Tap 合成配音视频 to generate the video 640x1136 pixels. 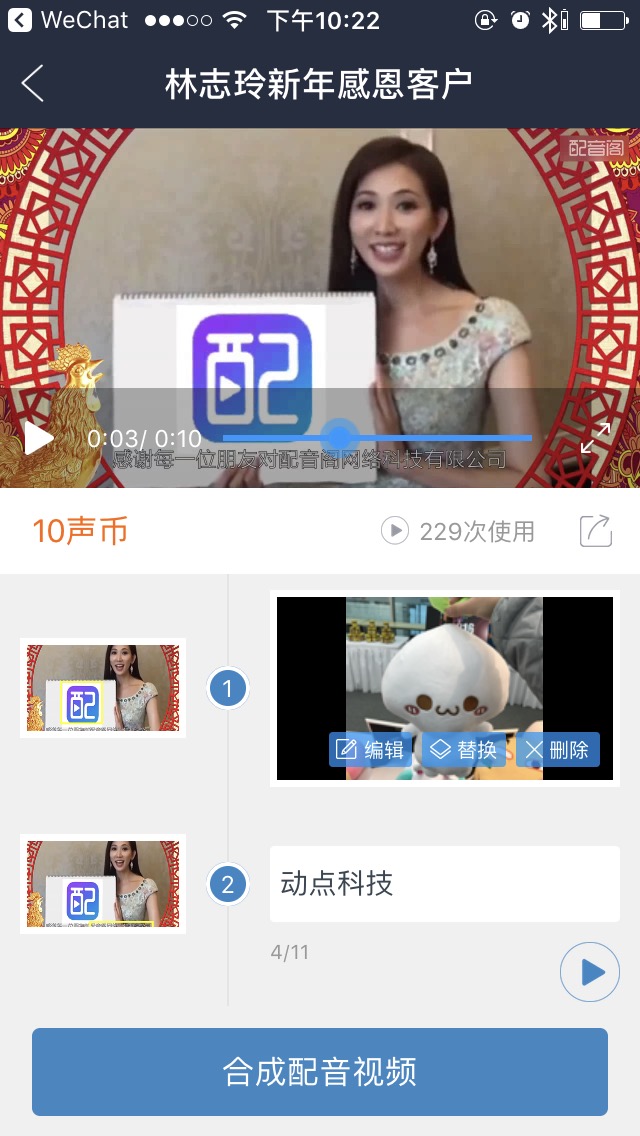click(320, 1071)
